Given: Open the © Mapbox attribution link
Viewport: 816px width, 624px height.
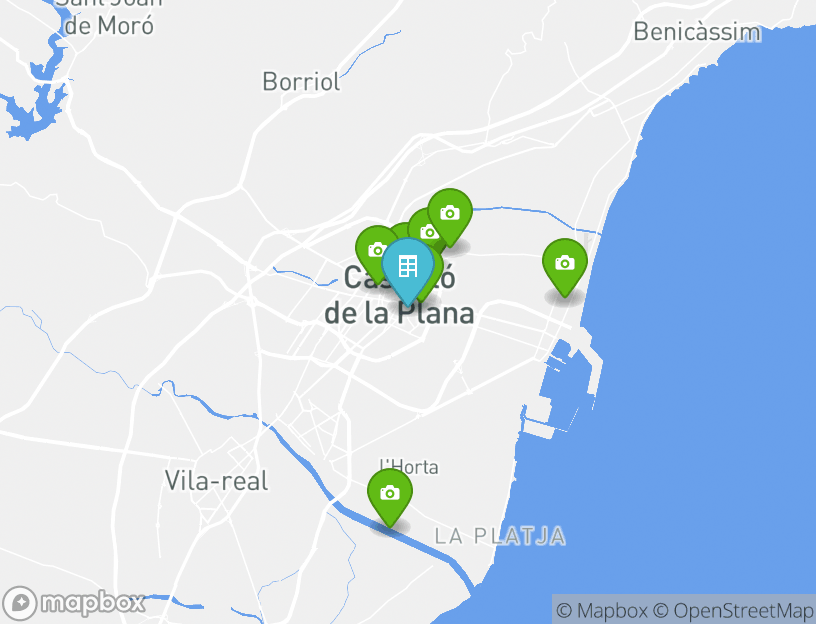Looking at the screenshot, I should [x=602, y=610].
